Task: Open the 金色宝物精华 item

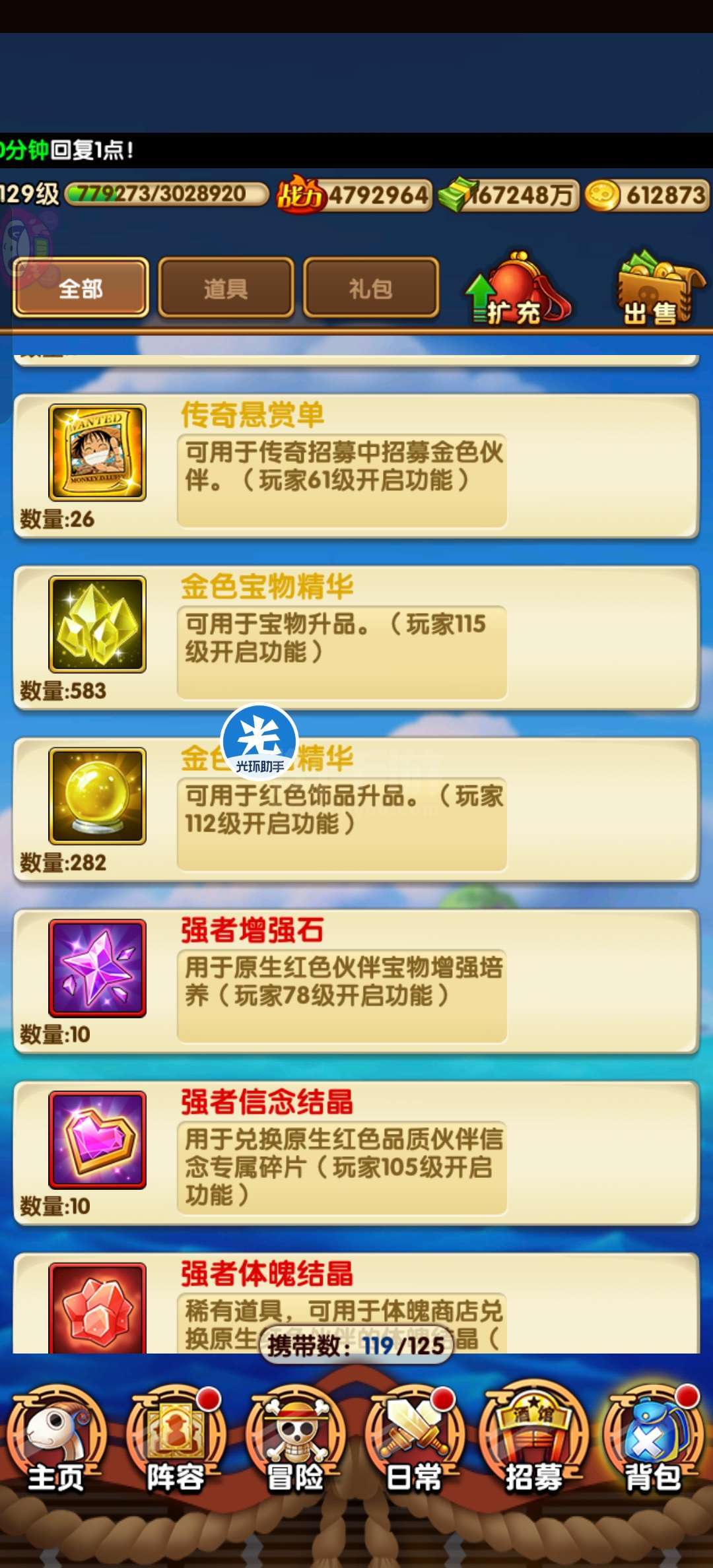Action: click(x=356, y=638)
